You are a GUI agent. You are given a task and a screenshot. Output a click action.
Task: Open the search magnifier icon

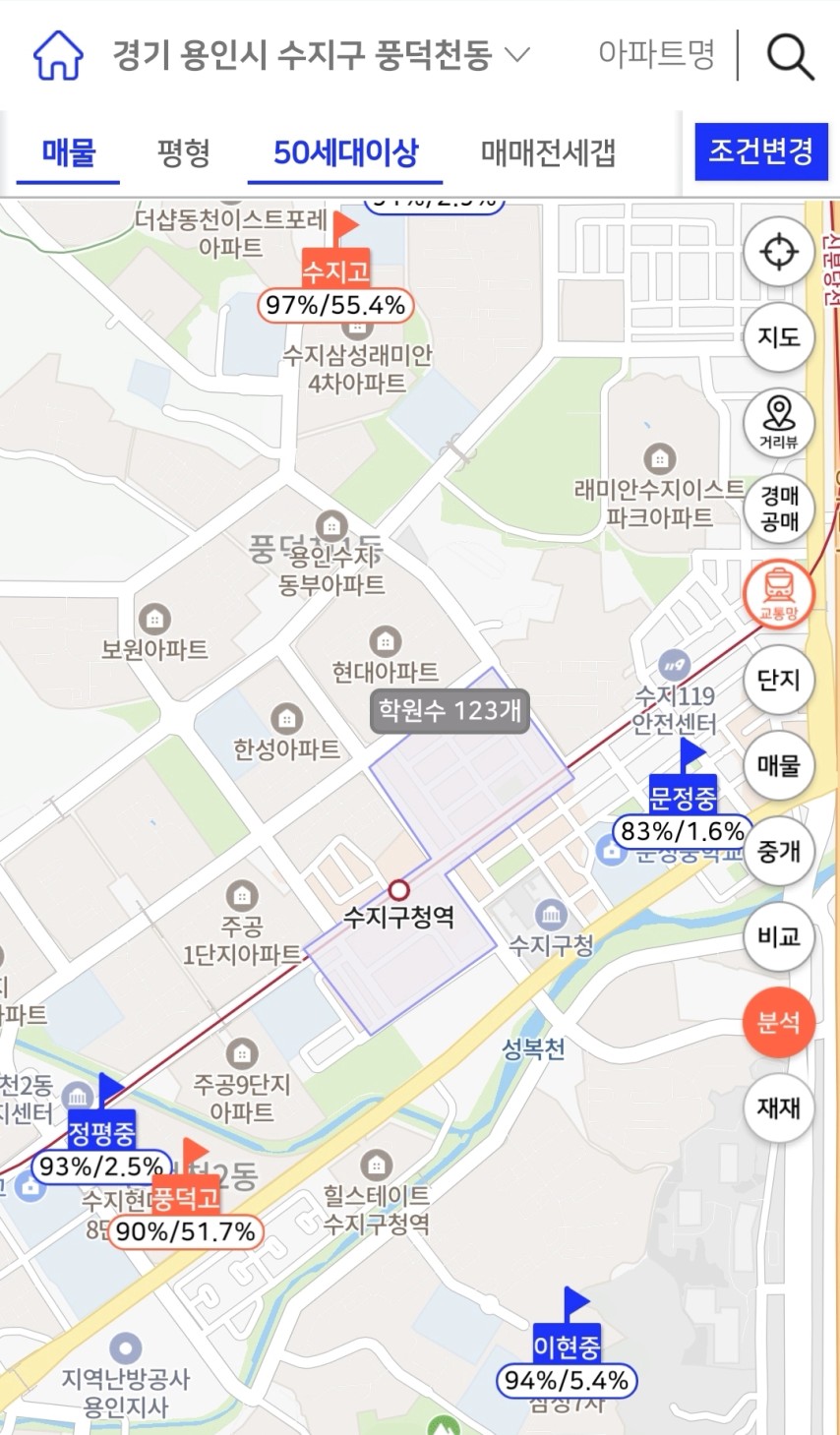(x=791, y=56)
